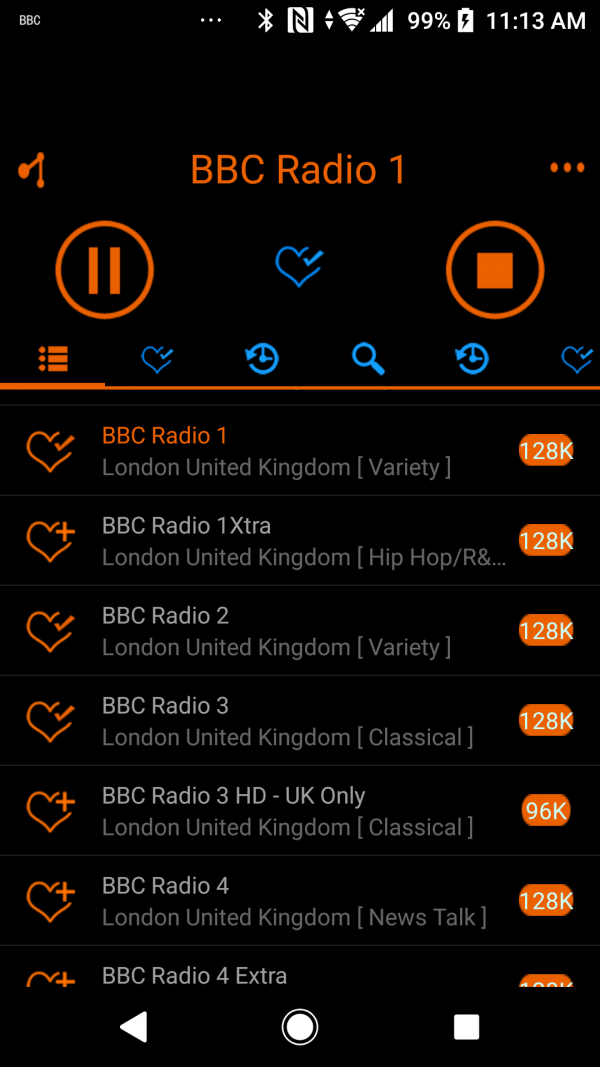Toggle favorite heart between pause and stop
This screenshot has width=600, height=1067.
point(299,267)
